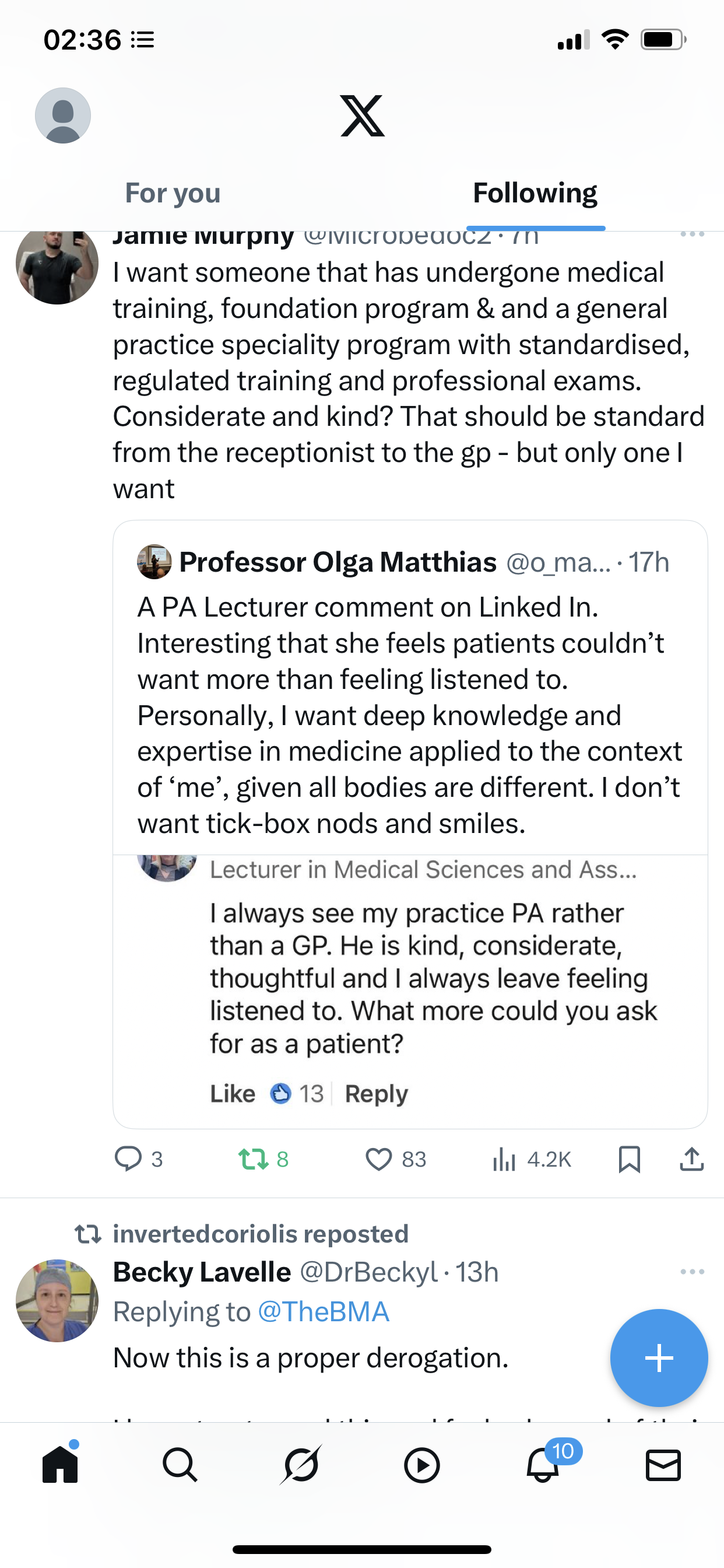Viewport: 724px width, 1568px height.
Task: Open the Grok tab
Action: 301,1465
